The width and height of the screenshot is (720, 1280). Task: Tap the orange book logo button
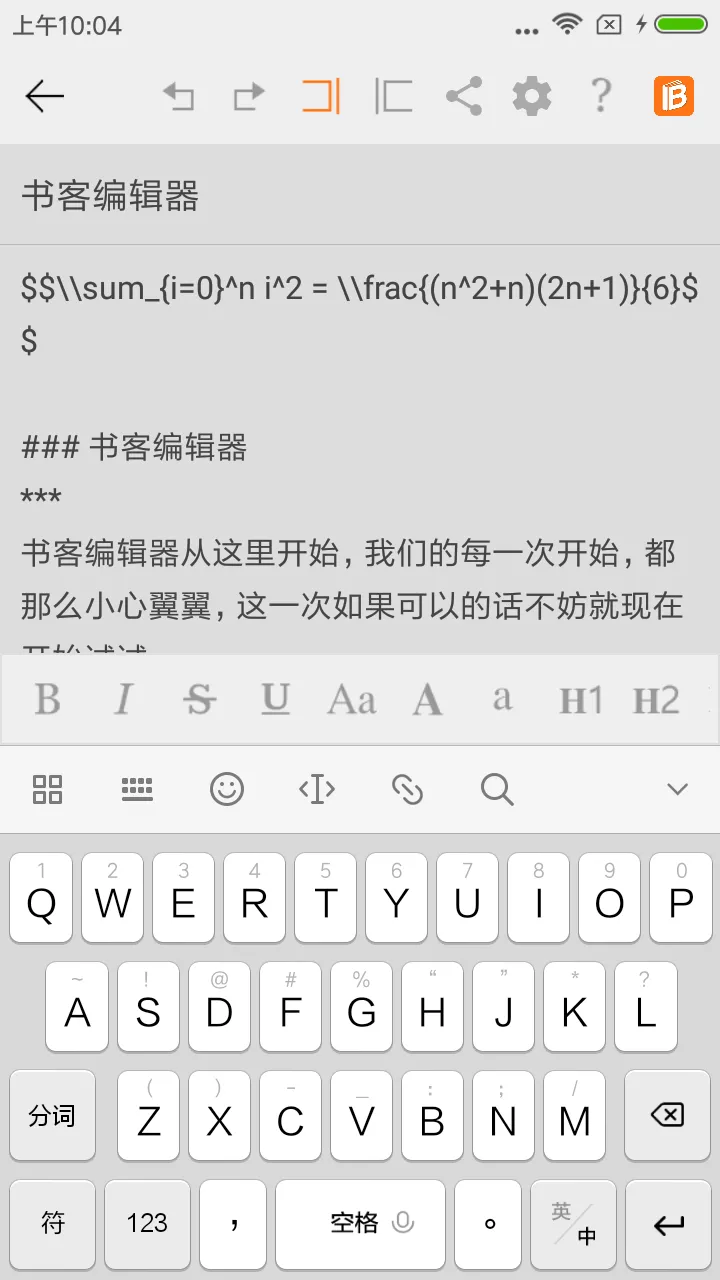(674, 96)
